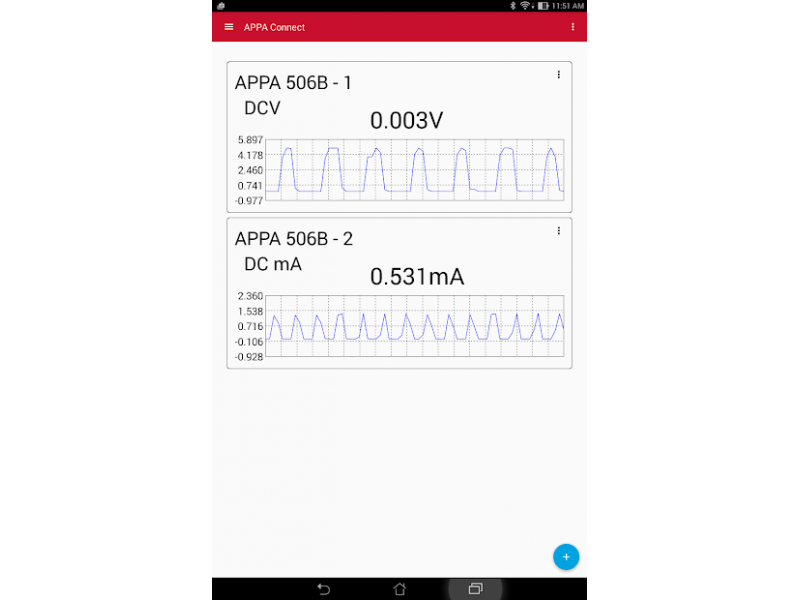Open options for APPA 506B - 2 card
The height and width of the screenshot is (600, 800).
coord(558,231)
